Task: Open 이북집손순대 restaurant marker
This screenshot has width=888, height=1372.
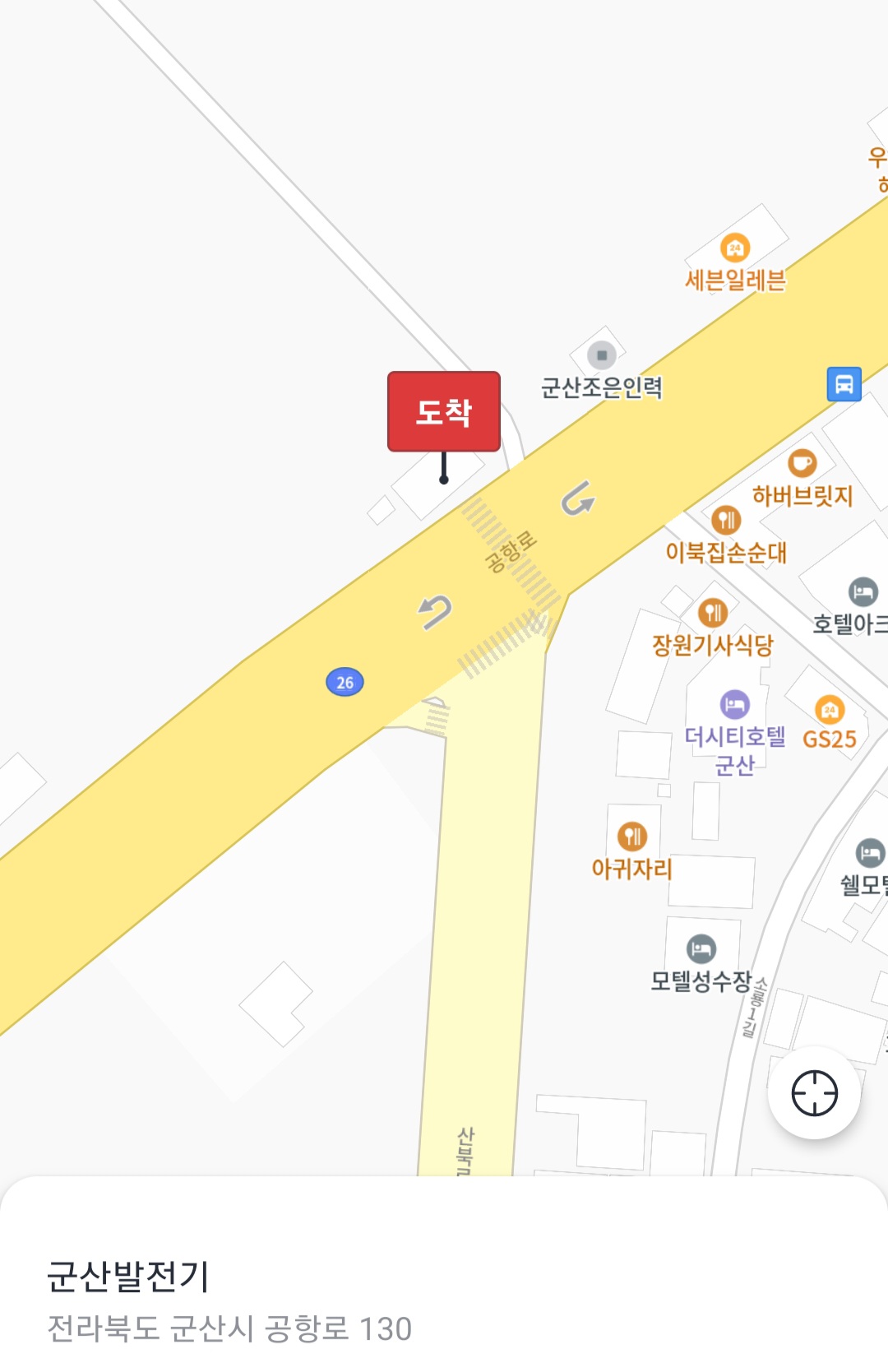Action: tap(725, 520)
